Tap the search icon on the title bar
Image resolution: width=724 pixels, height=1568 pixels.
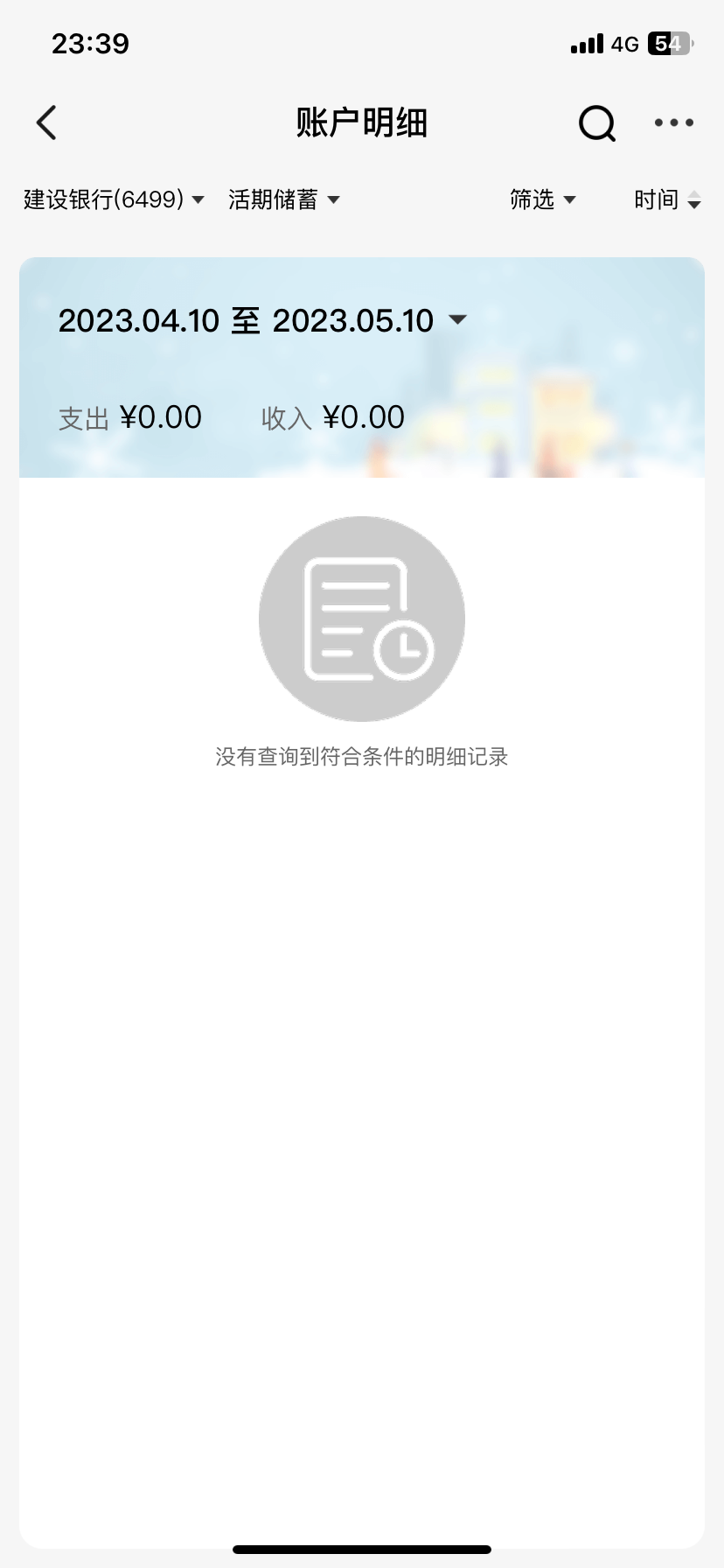596,123
